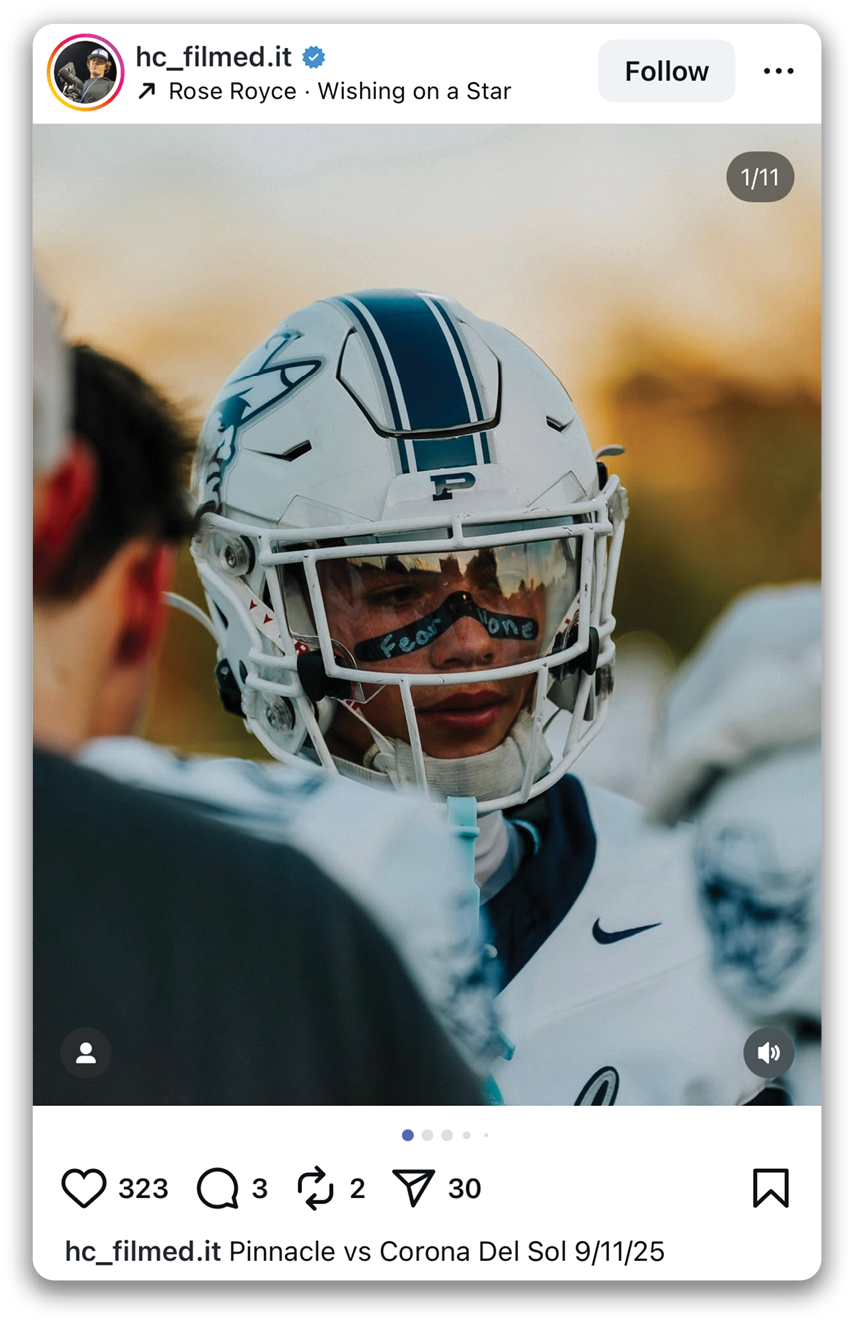
Task: Like this post with the heart icon
Action: pos(84,1188)
